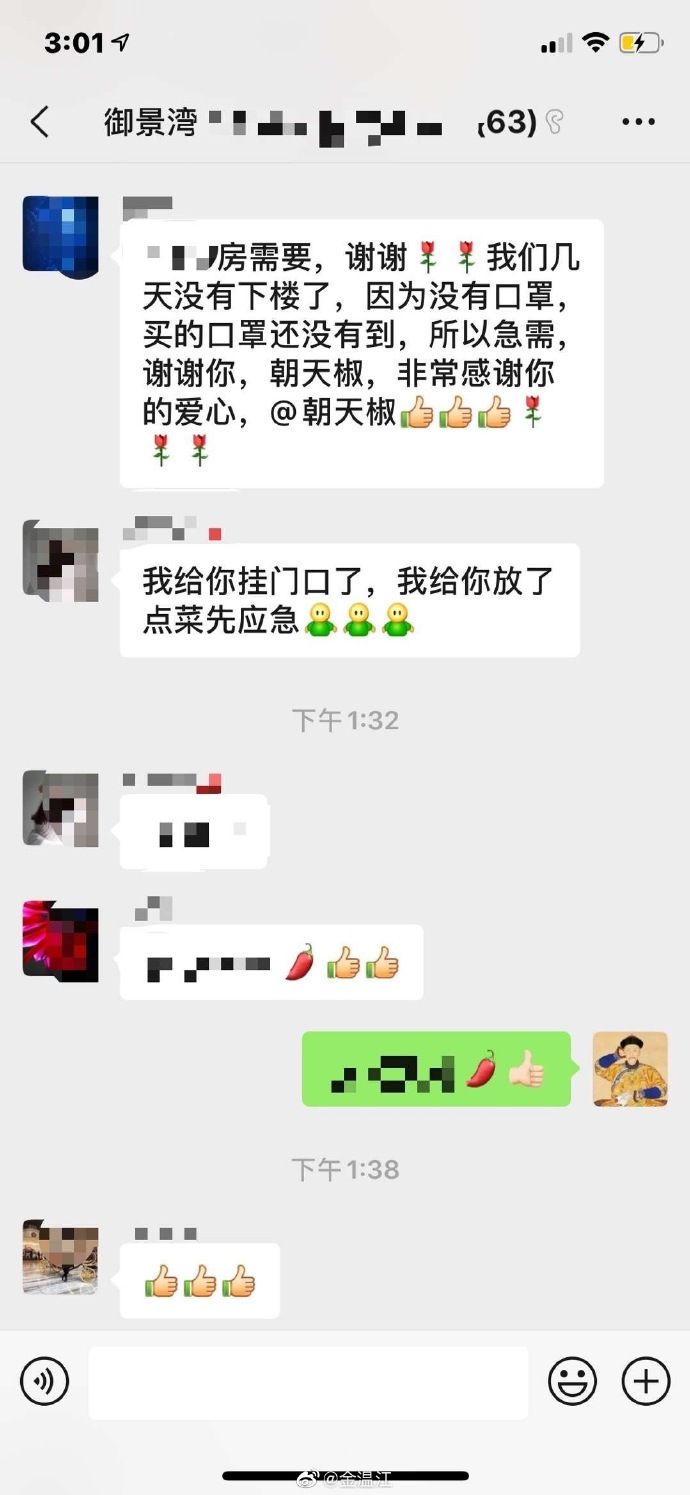Tap the red flower avatar
This screenshot has width=690, height=1495.
(60, 940)
